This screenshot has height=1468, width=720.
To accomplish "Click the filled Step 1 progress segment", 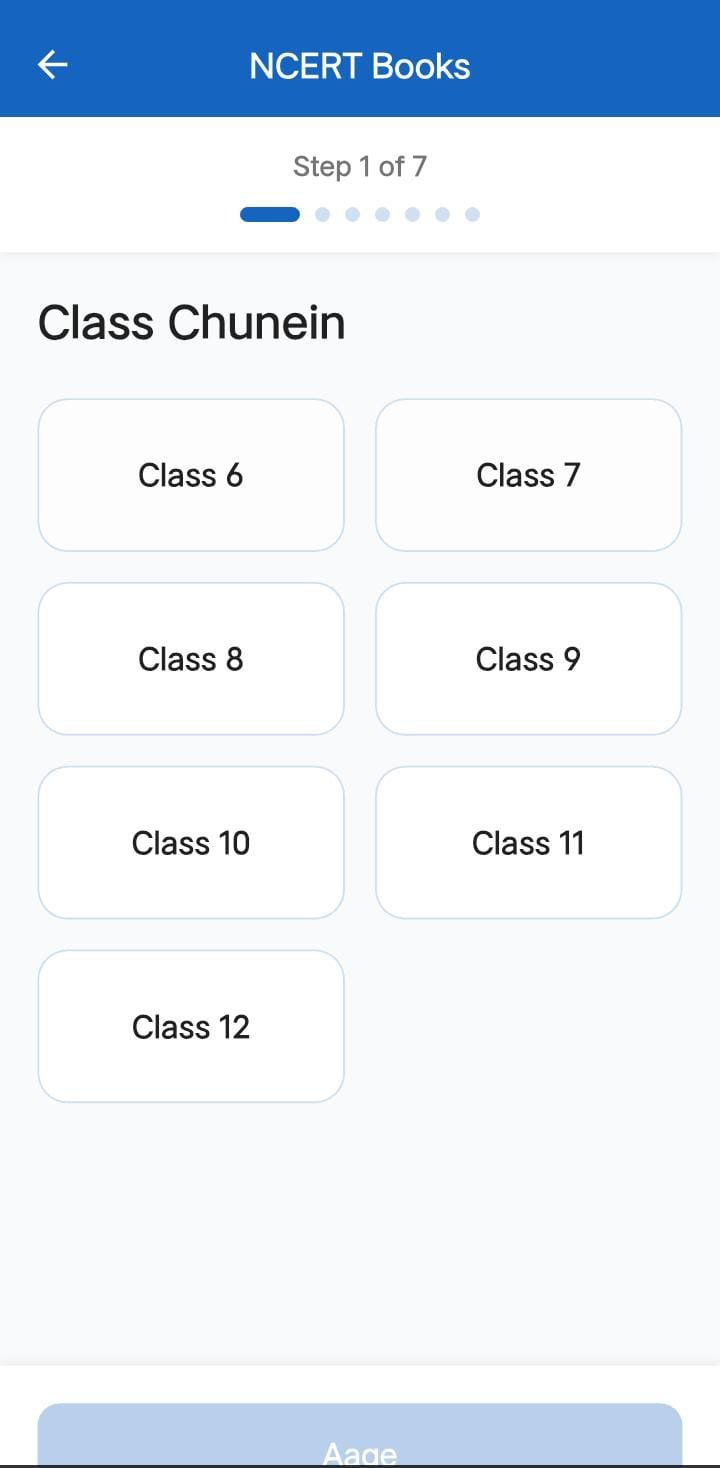I will tap(269, 213).
